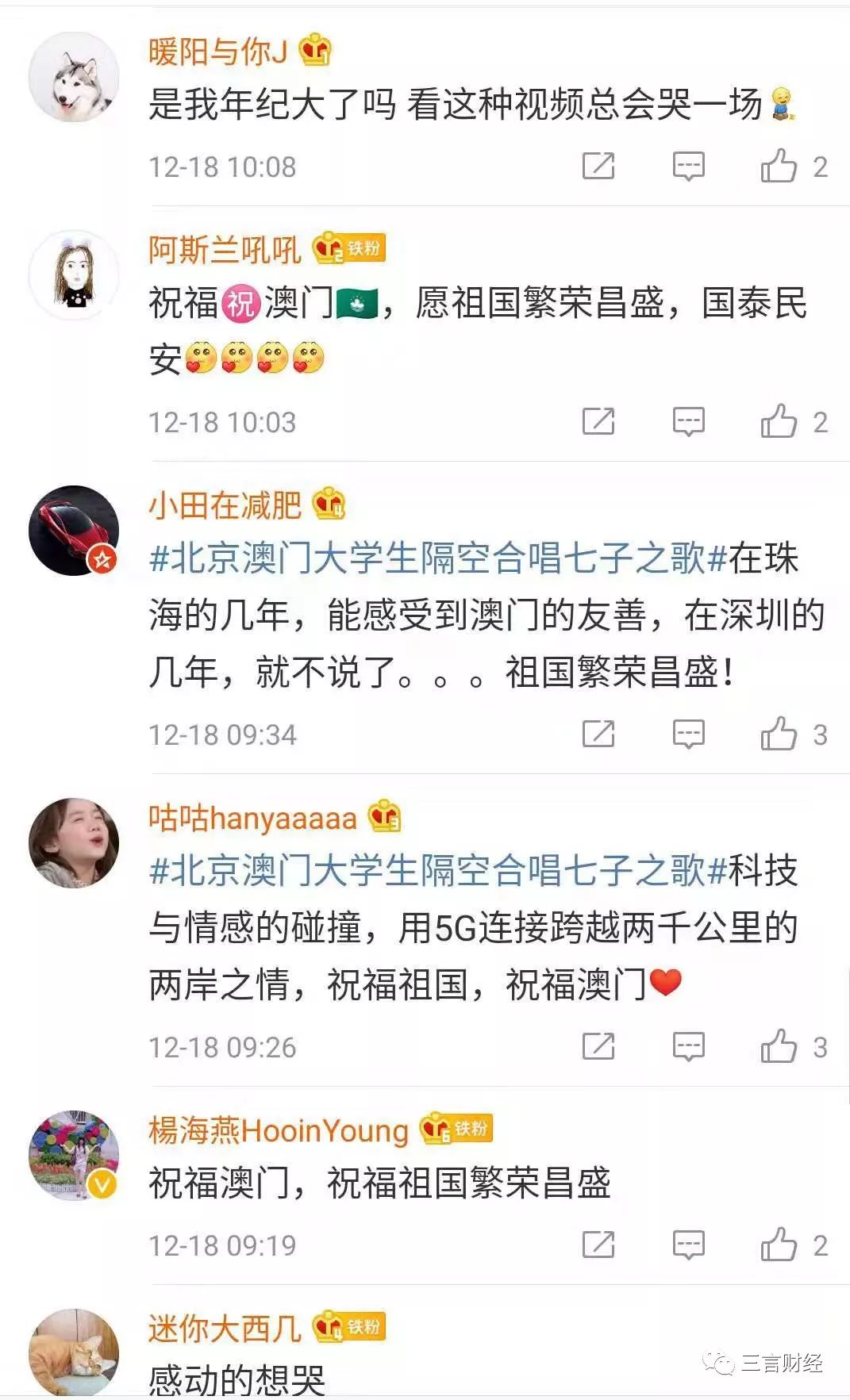Screen dimensions: 850x1400
Task: Repost 小田在减肥's comment
Action: 598,734
